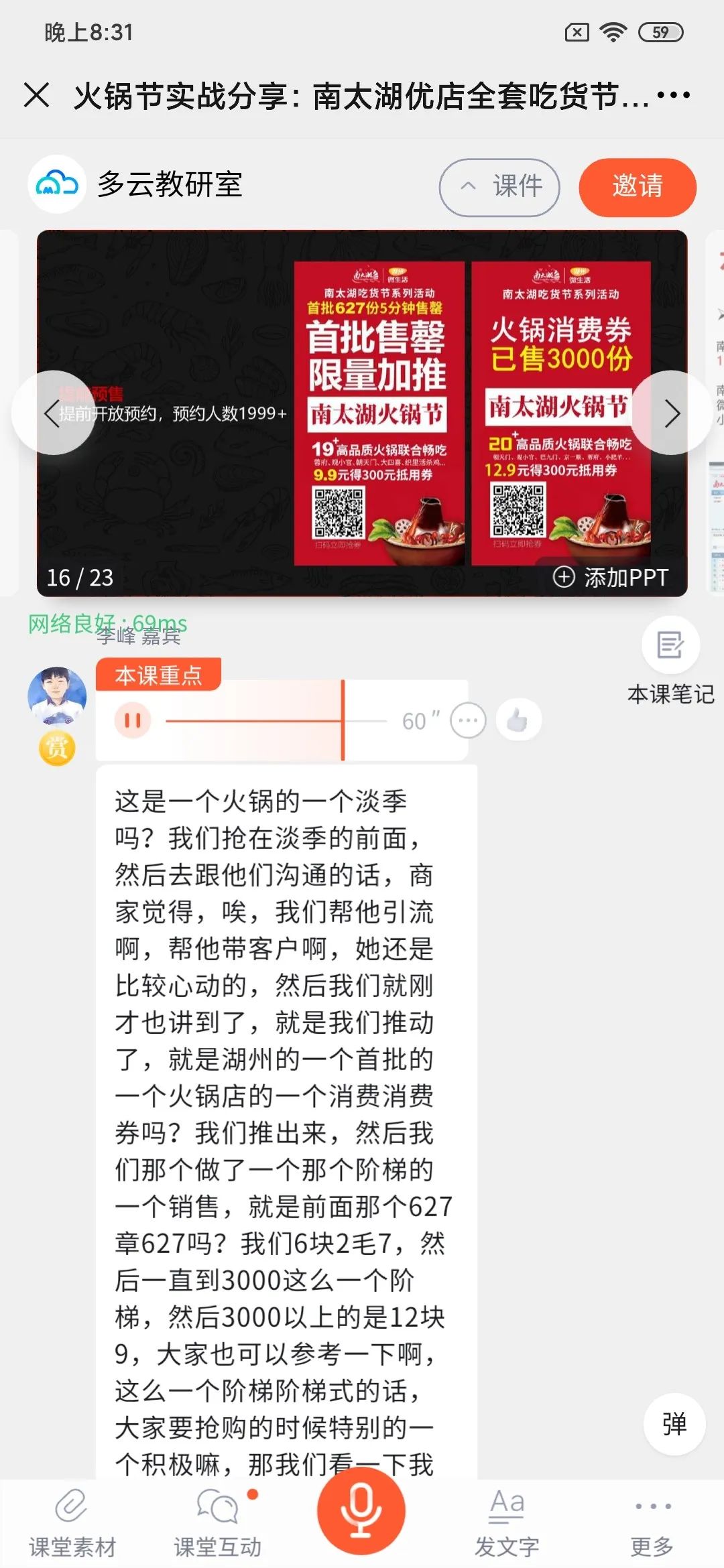Viewport: 724px width, 1568px height.
Task: Pause the 60-second voice message
Action: [x=133, y=720]
